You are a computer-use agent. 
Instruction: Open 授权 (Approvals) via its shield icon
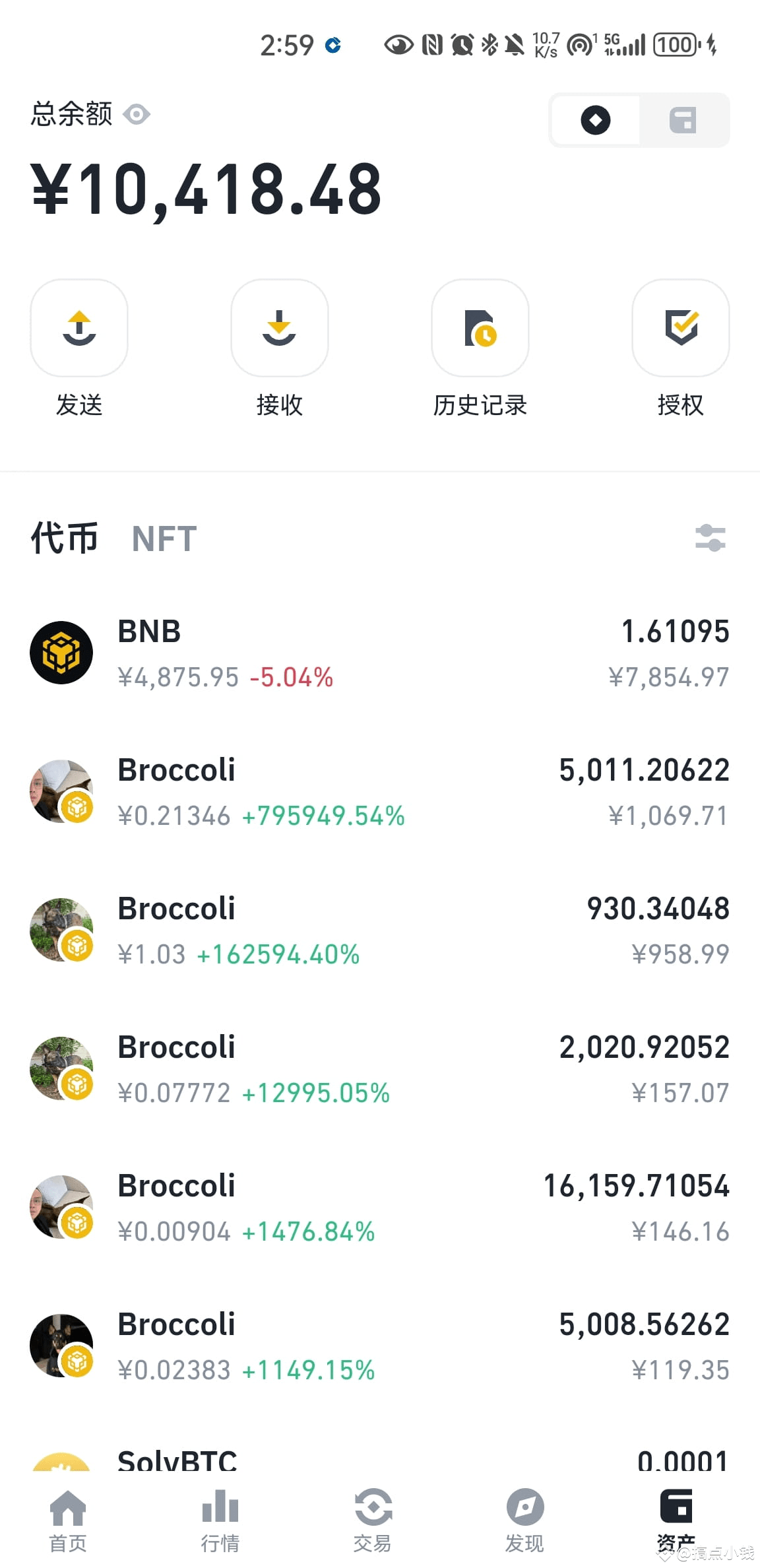(680, 329)
